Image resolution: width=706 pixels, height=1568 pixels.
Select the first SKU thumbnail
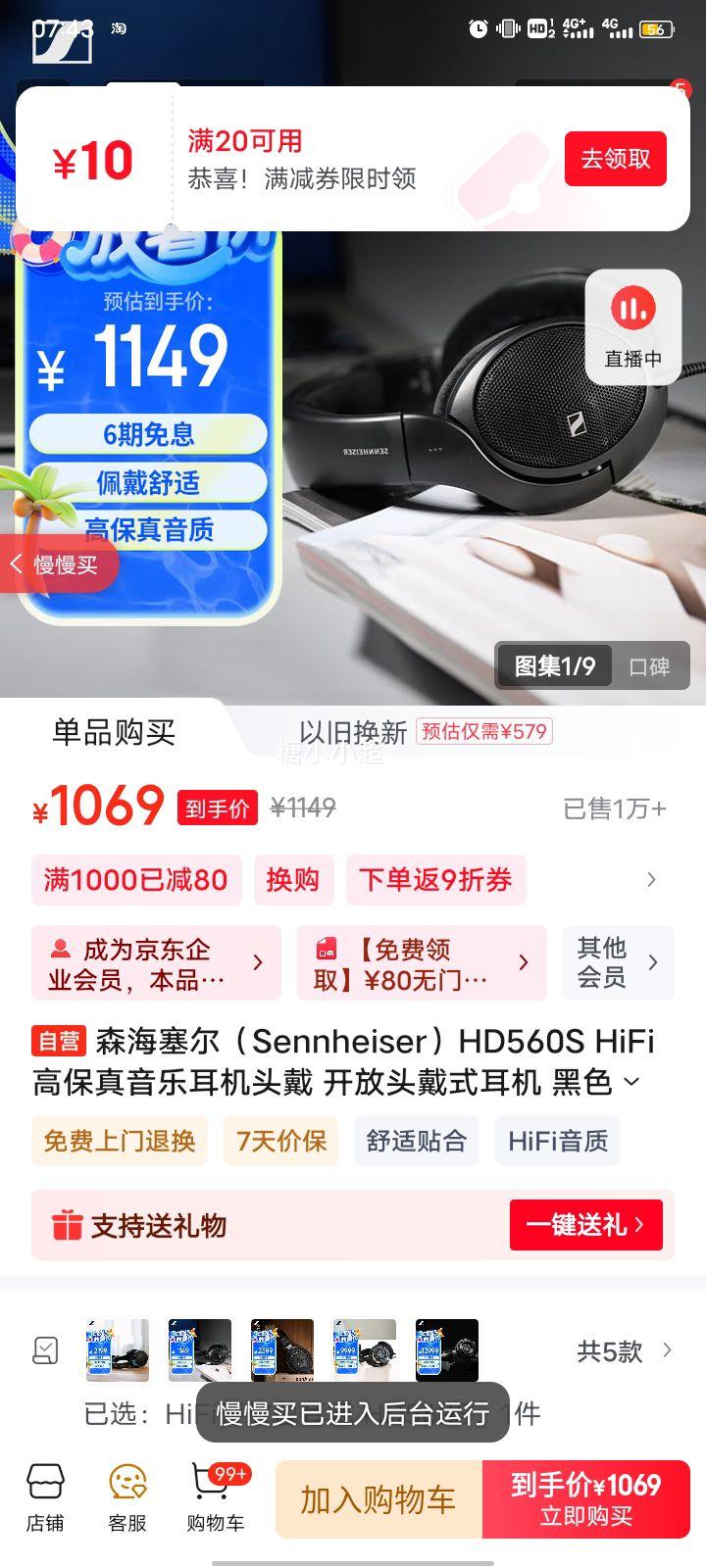point(117,1349)
